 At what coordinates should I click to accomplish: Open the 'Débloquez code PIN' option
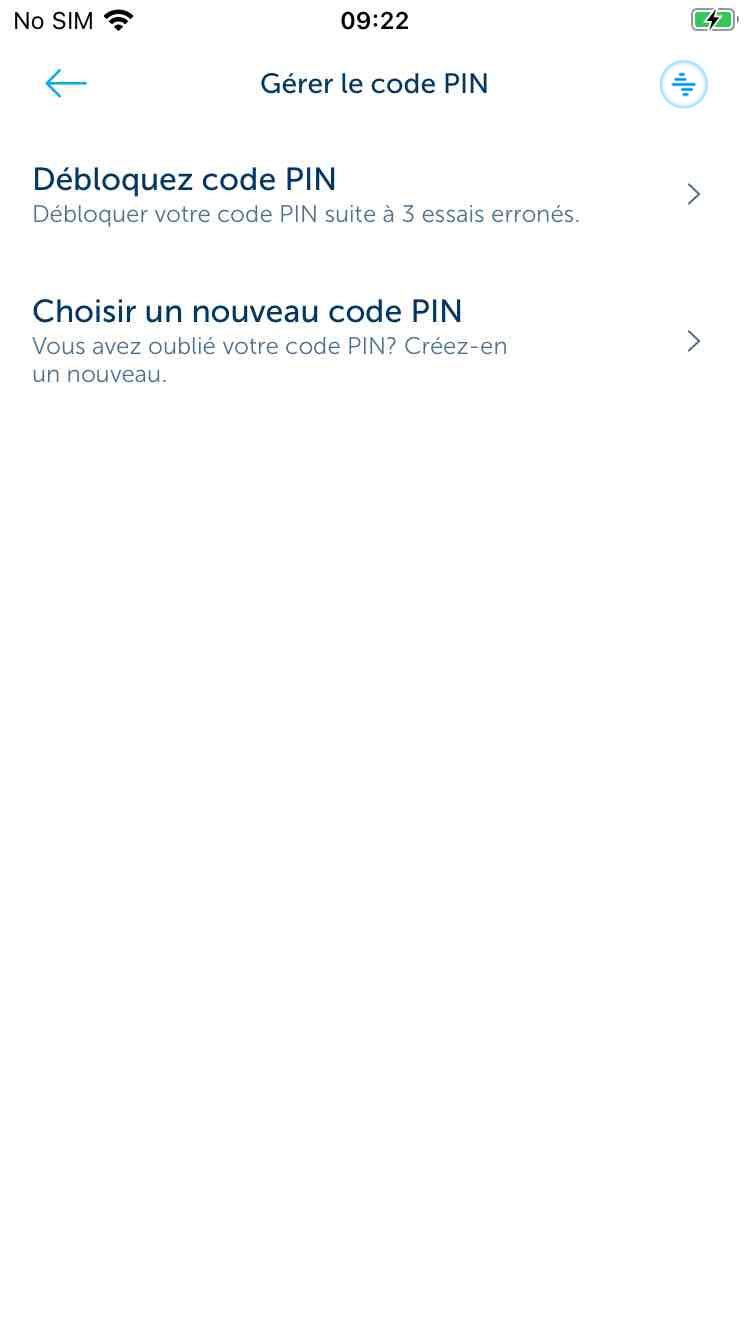pos(184,179)
